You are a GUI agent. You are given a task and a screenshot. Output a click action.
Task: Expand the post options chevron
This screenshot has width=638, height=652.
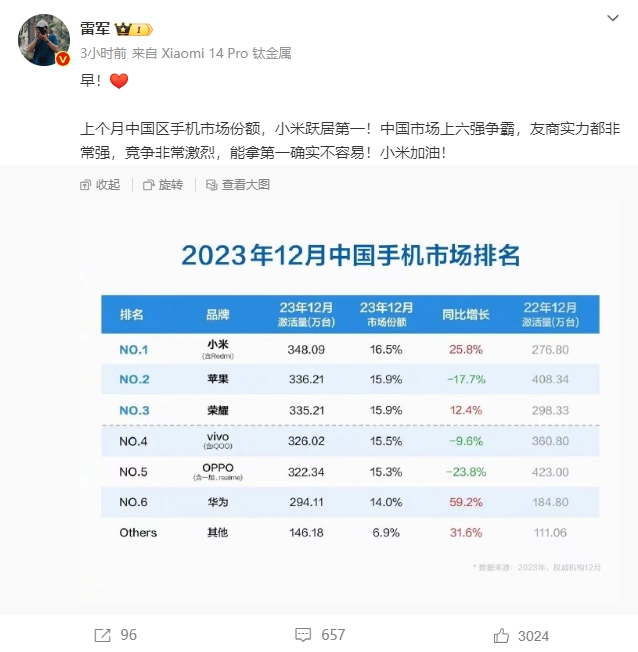click(614, 20)
